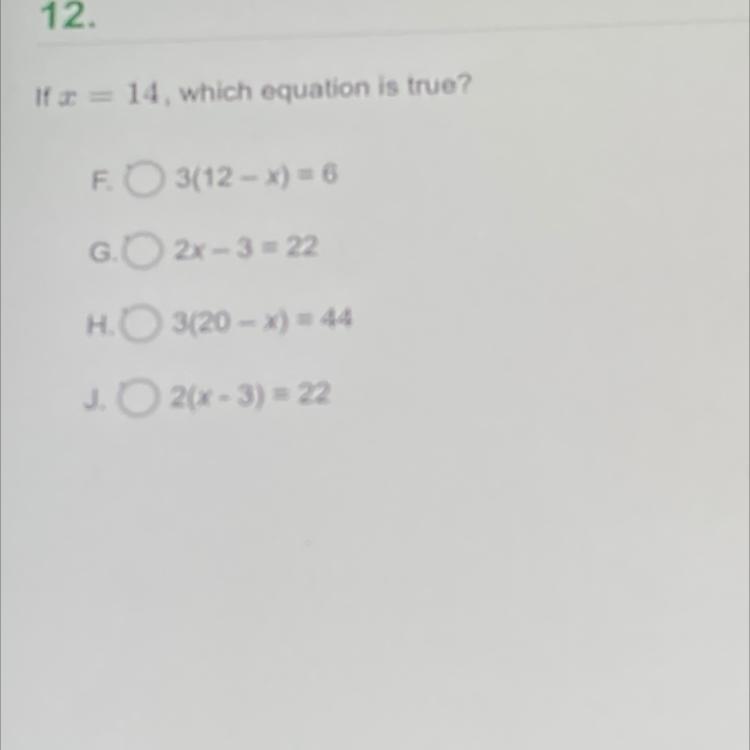Mark answer H: 3(20 − x) = 44

[142, 325]
